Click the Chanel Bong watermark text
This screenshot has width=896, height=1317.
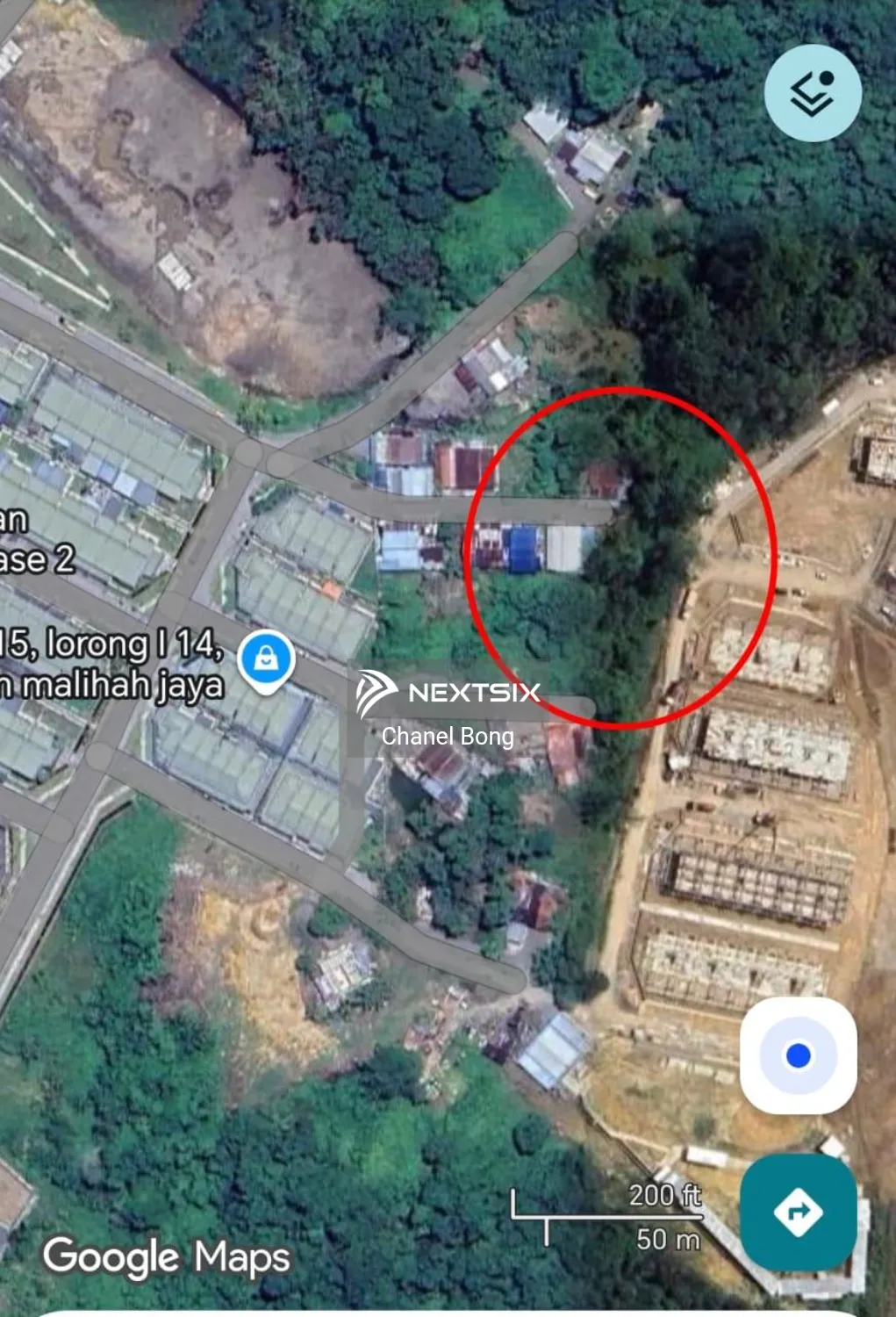pyautogui.click(x=448, y=738)
